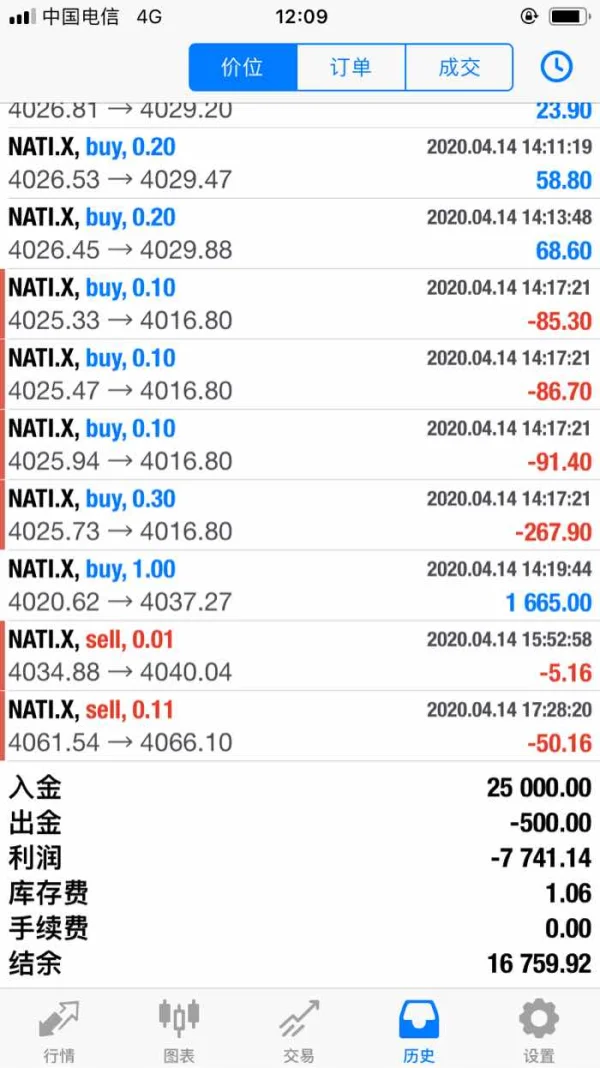
Task: Expand the buy 0.20 trade at 14:13:48
Action: pos(300,234)
